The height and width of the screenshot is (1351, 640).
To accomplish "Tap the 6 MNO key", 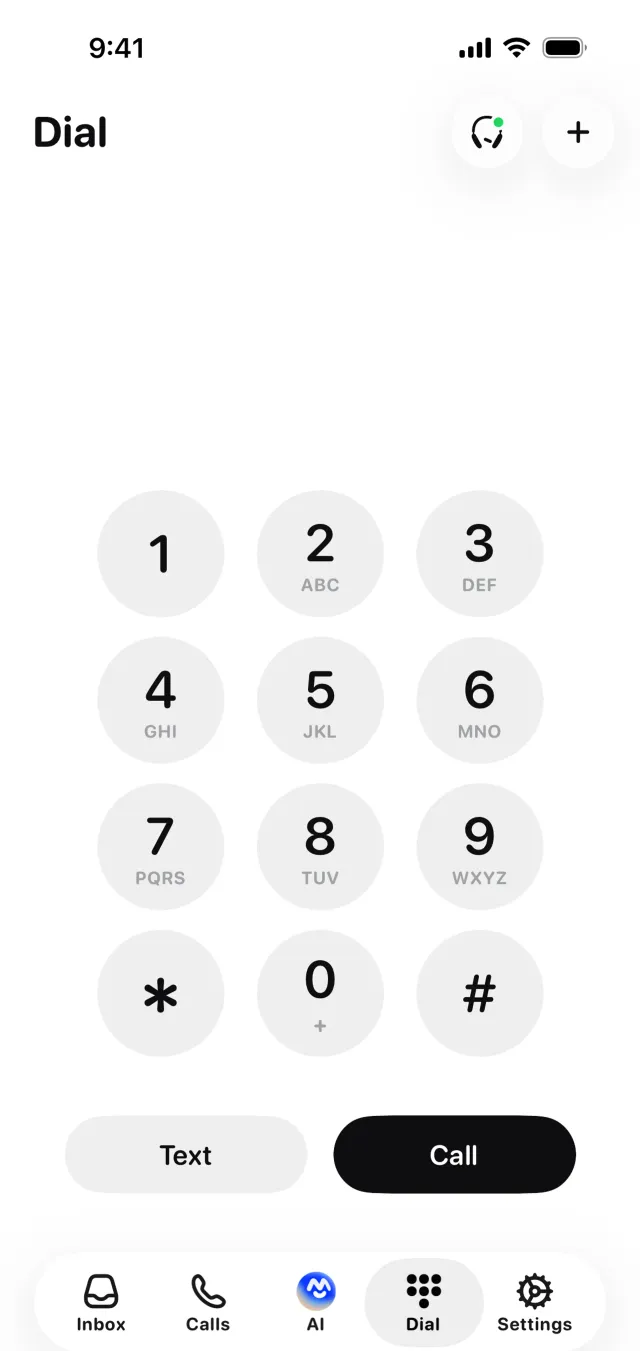I will (480, 700).
